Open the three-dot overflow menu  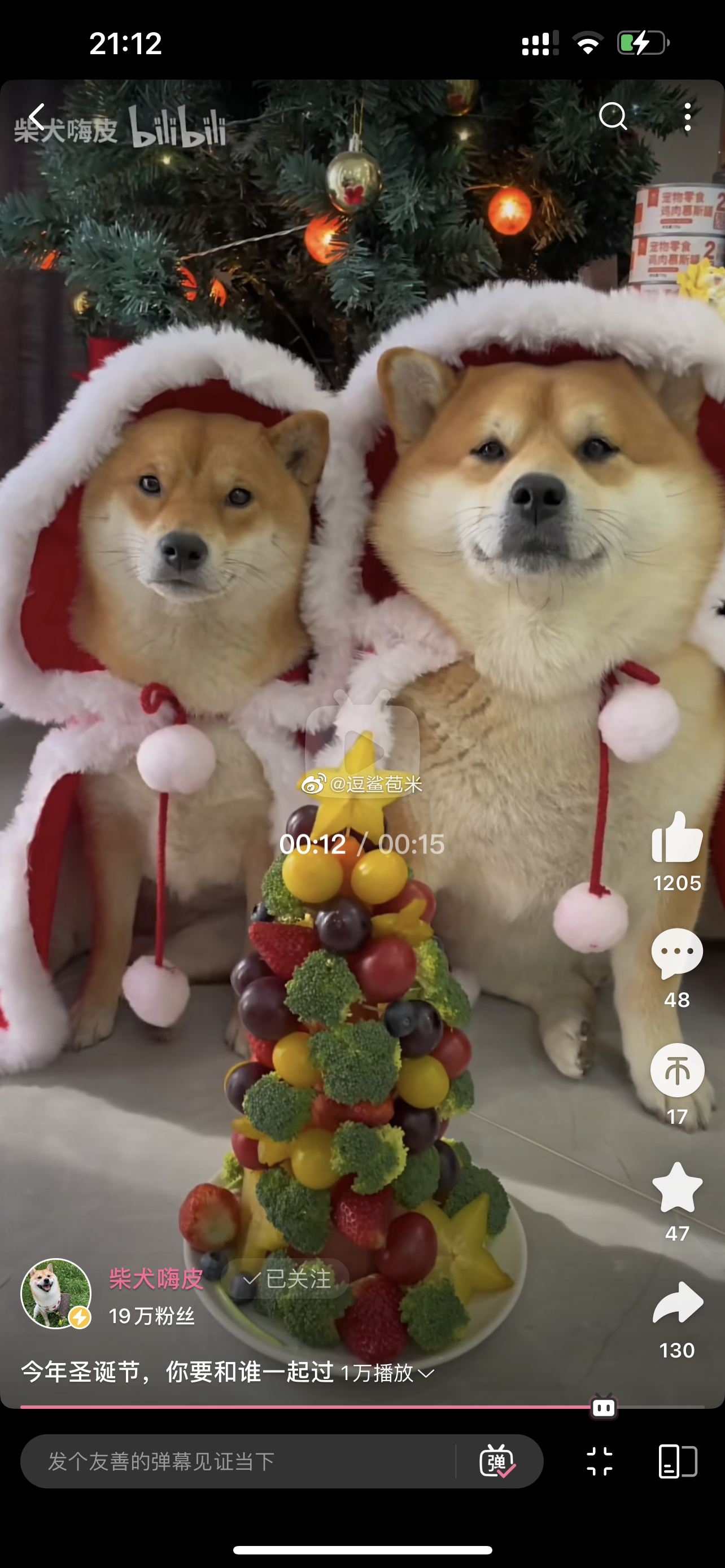click(x=687, y=116)
